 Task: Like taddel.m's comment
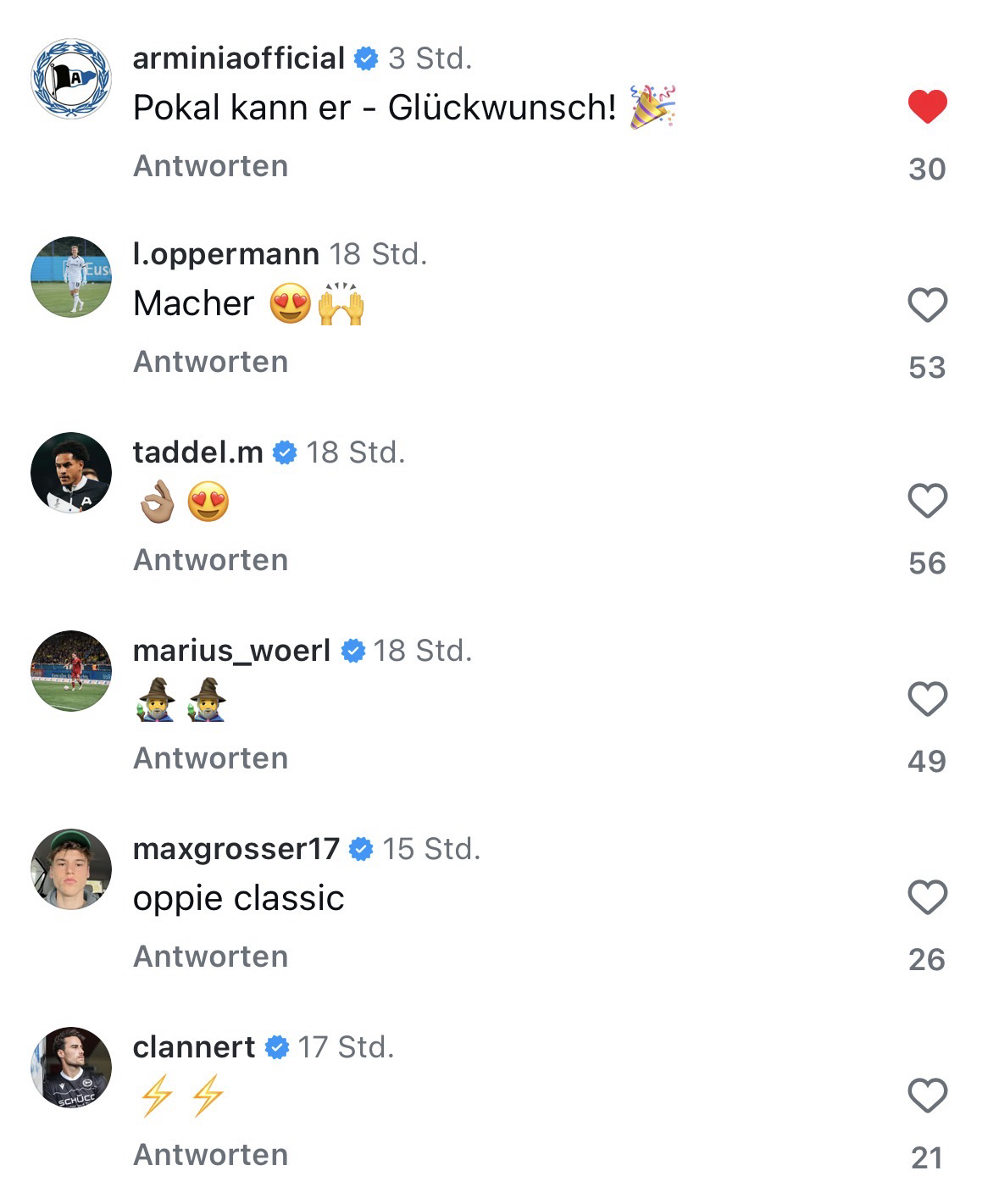pyautogui.click(x=927, y=501)
